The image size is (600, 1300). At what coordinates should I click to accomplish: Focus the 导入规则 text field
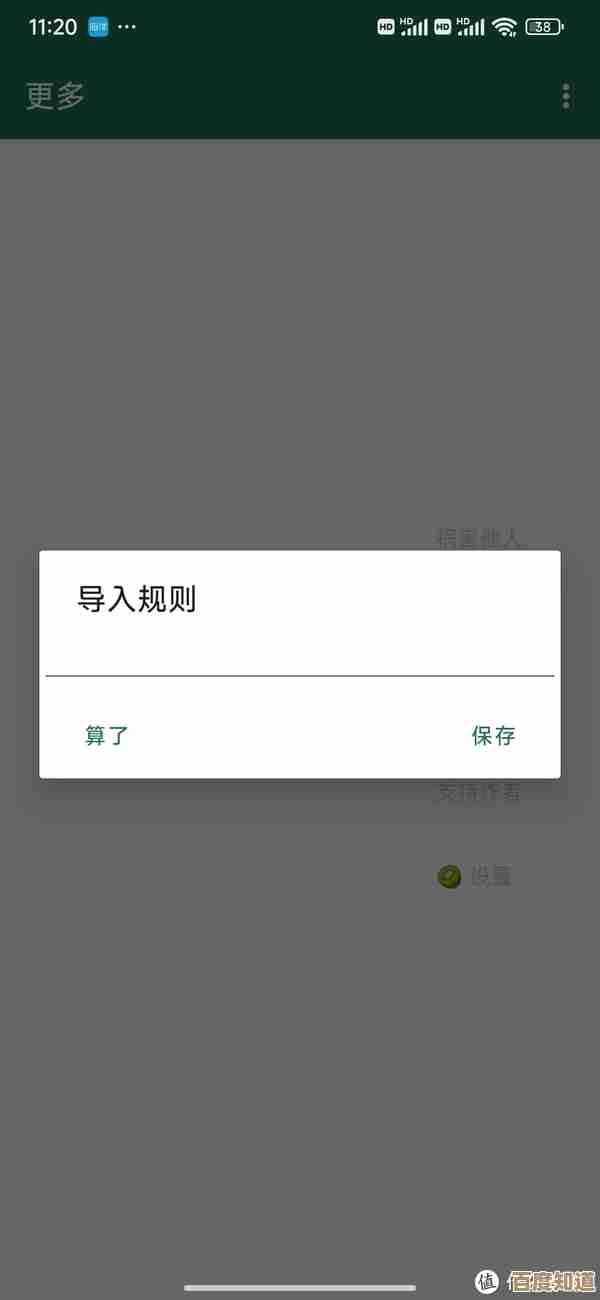click(300, 657)
